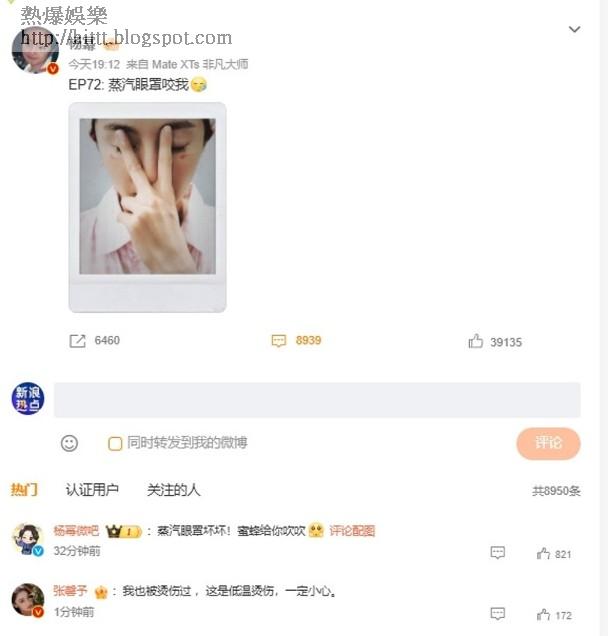
Task: Open the 评论配图 link
Action: (352, 531)
